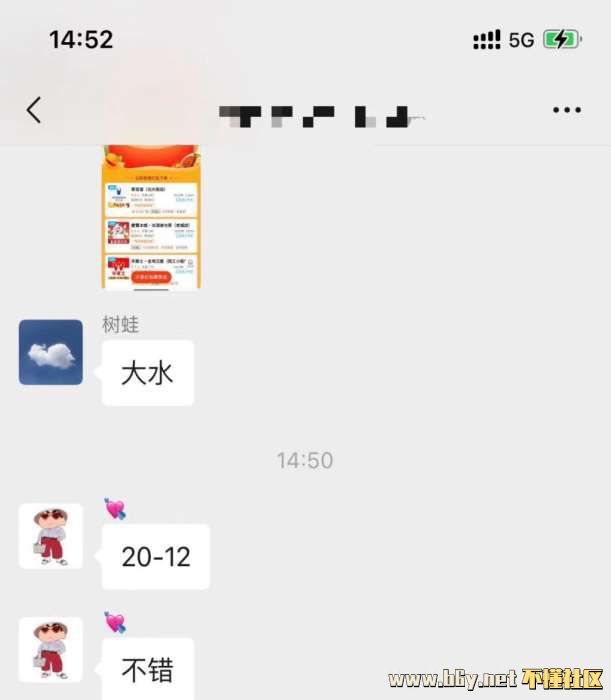Tap the avatar beside the 不错 message
611x700 pixels.
[x=51, y=649]
